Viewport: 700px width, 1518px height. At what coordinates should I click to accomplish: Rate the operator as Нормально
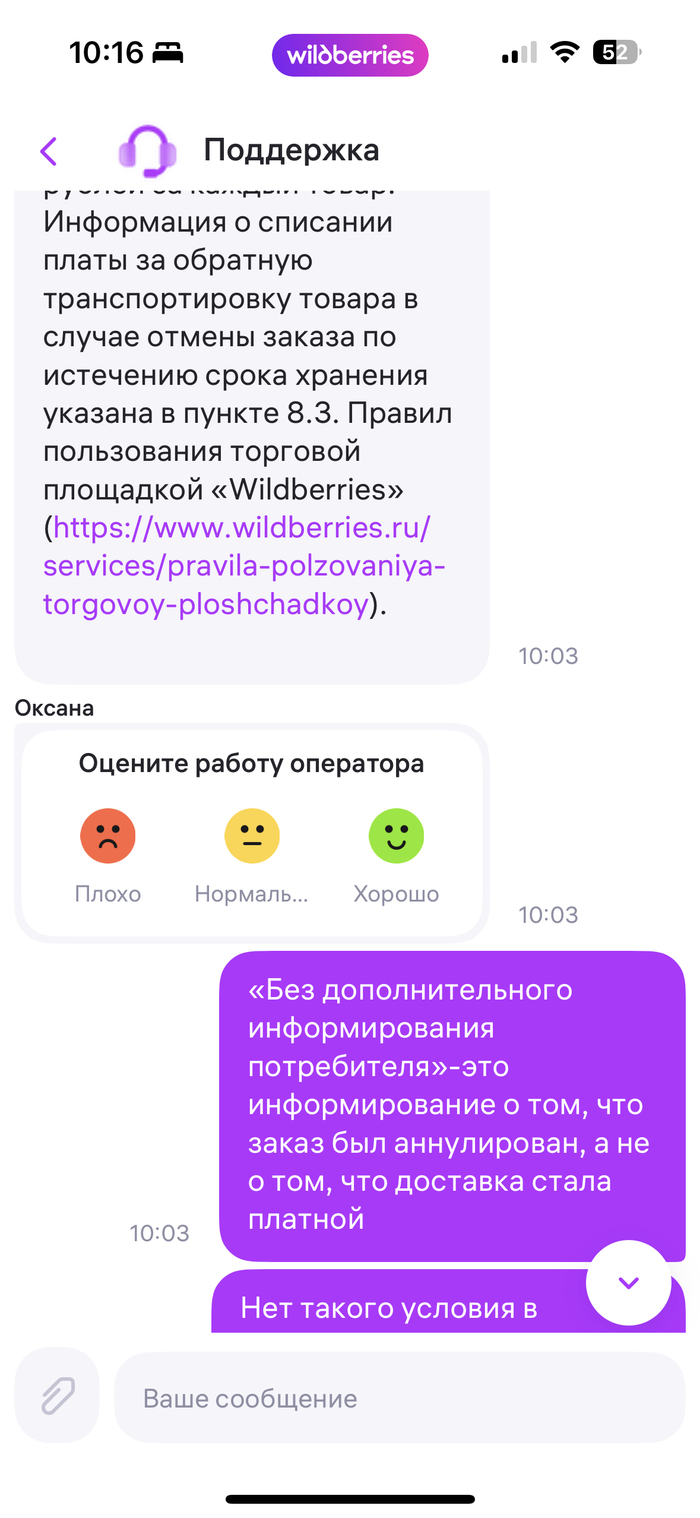(x=252, y=837)
